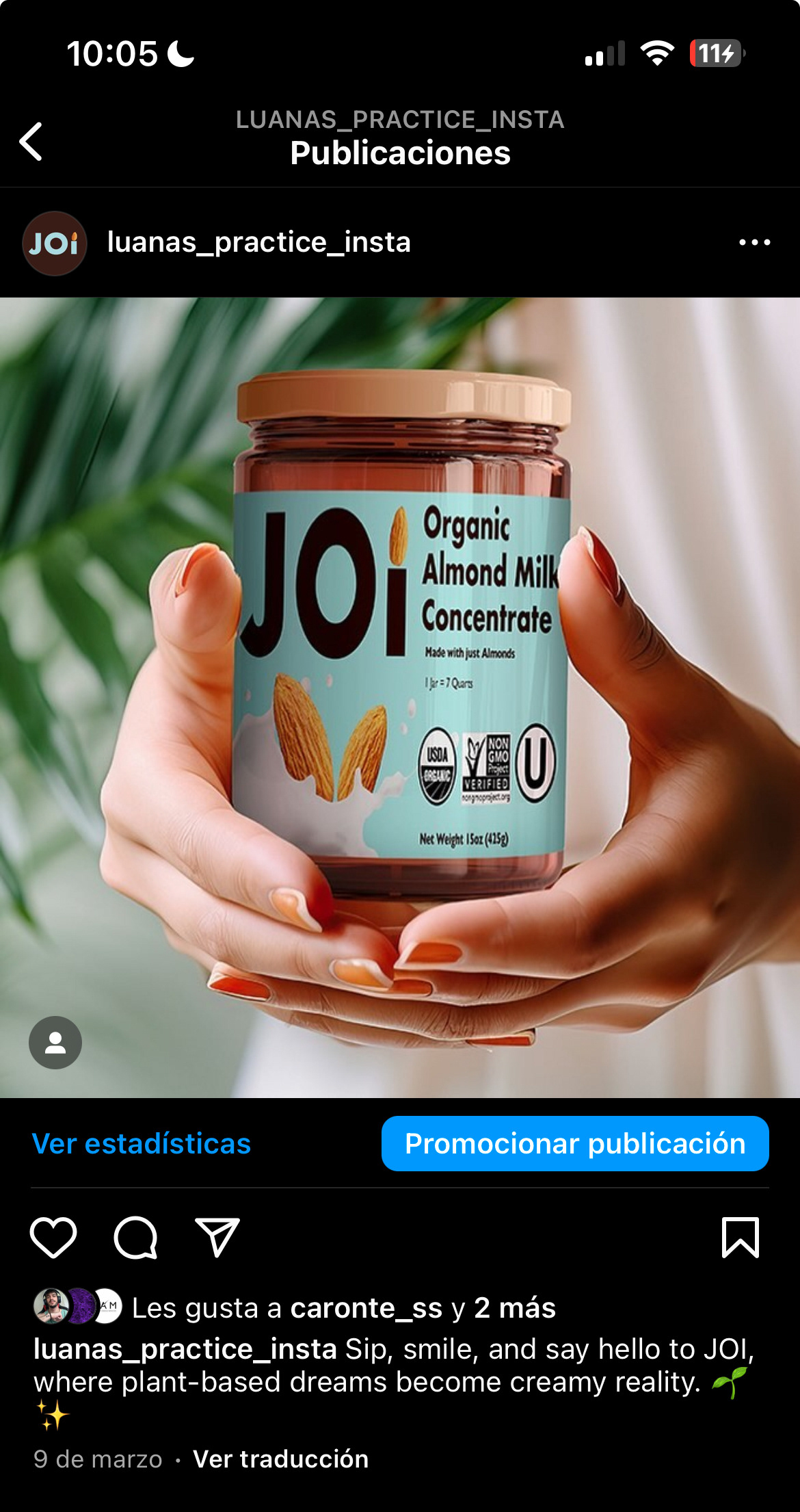
Task: Open luanas_practice_insta profile from post header
Action: (258, 242)
